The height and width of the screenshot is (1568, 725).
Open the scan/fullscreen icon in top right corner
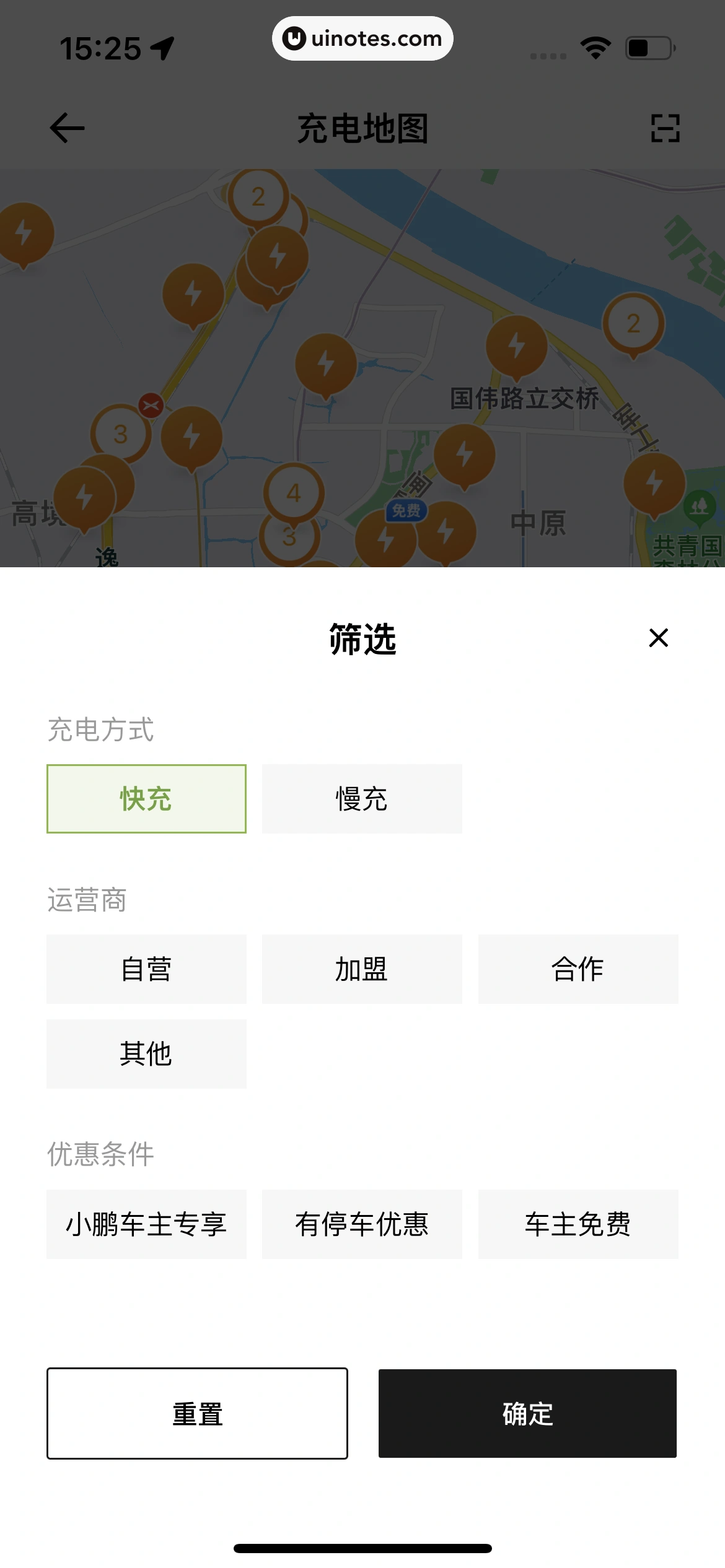coord(666,128)
